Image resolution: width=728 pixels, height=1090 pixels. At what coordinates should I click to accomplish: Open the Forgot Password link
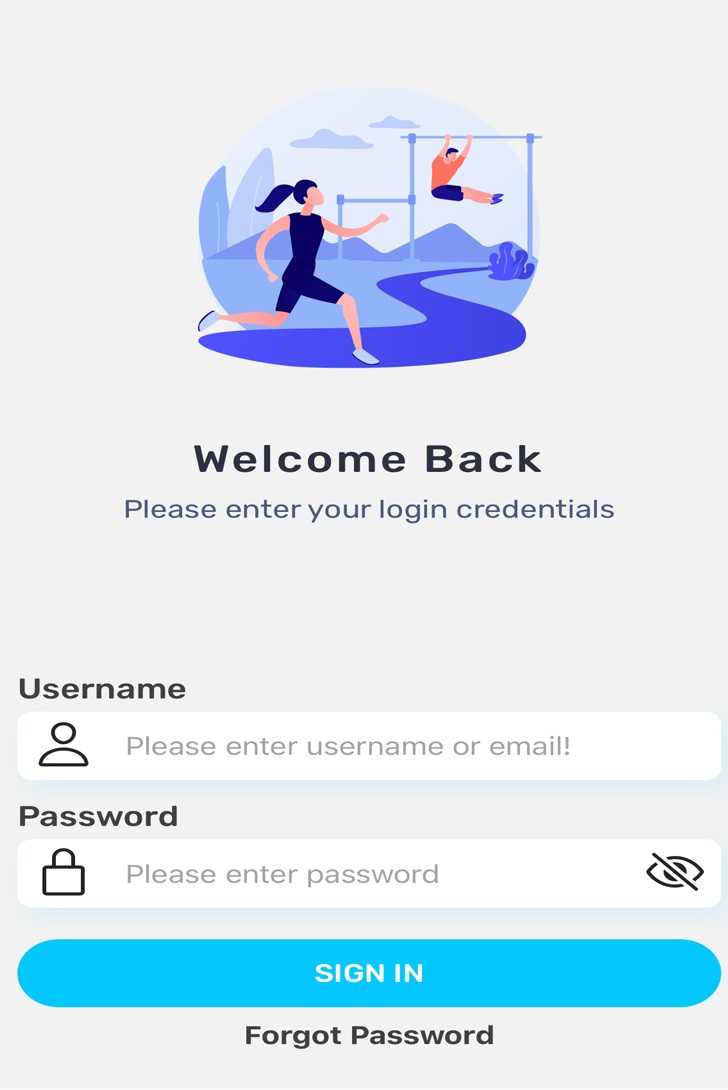pos(369,1035)
